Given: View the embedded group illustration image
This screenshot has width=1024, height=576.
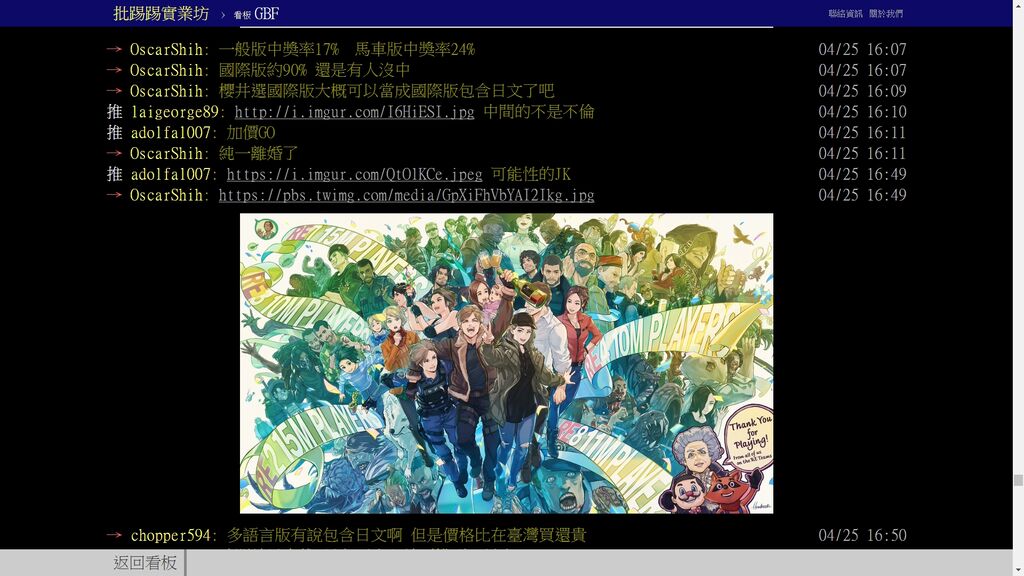Looking at the screenshot, I should click(x=506, y=363).
